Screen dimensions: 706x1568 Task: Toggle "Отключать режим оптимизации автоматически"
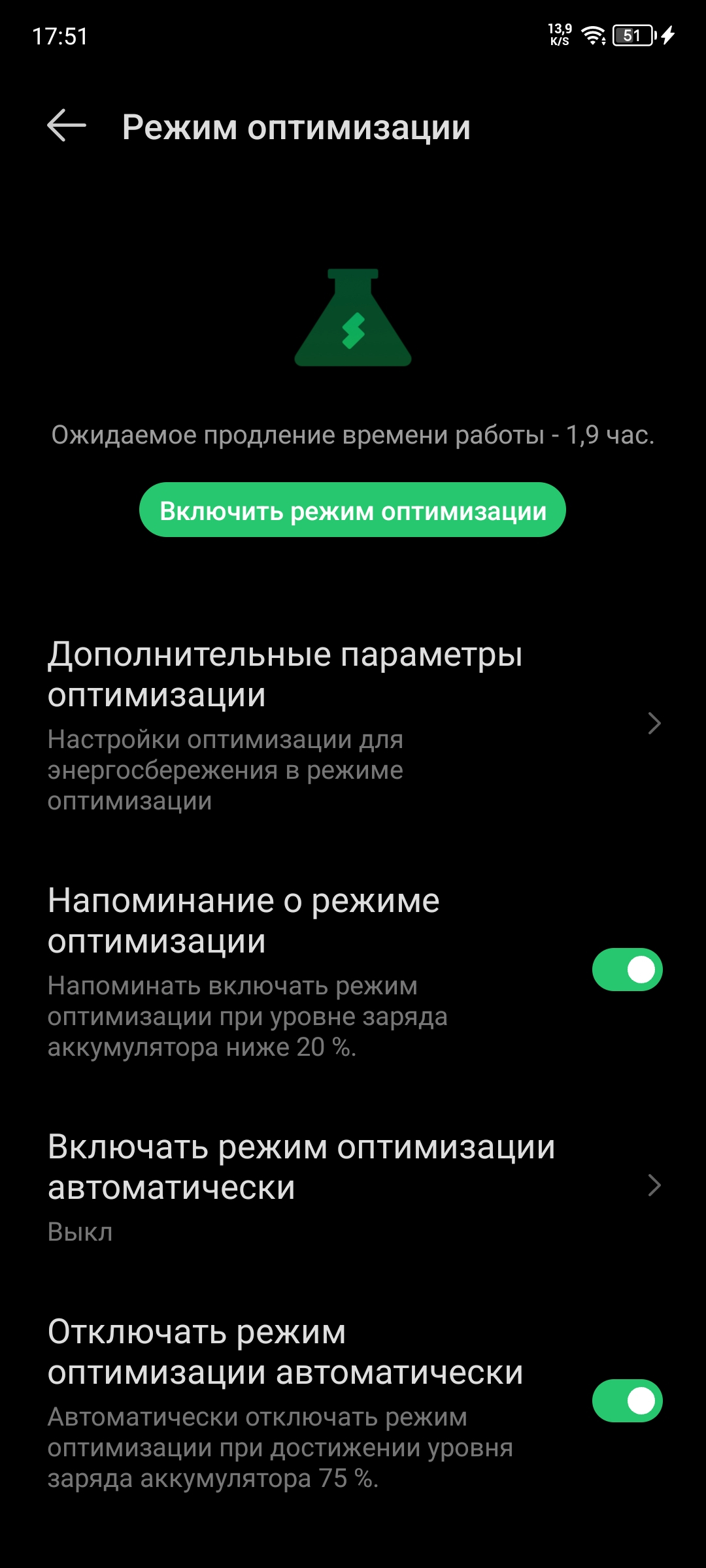[x=627, y=1401]
